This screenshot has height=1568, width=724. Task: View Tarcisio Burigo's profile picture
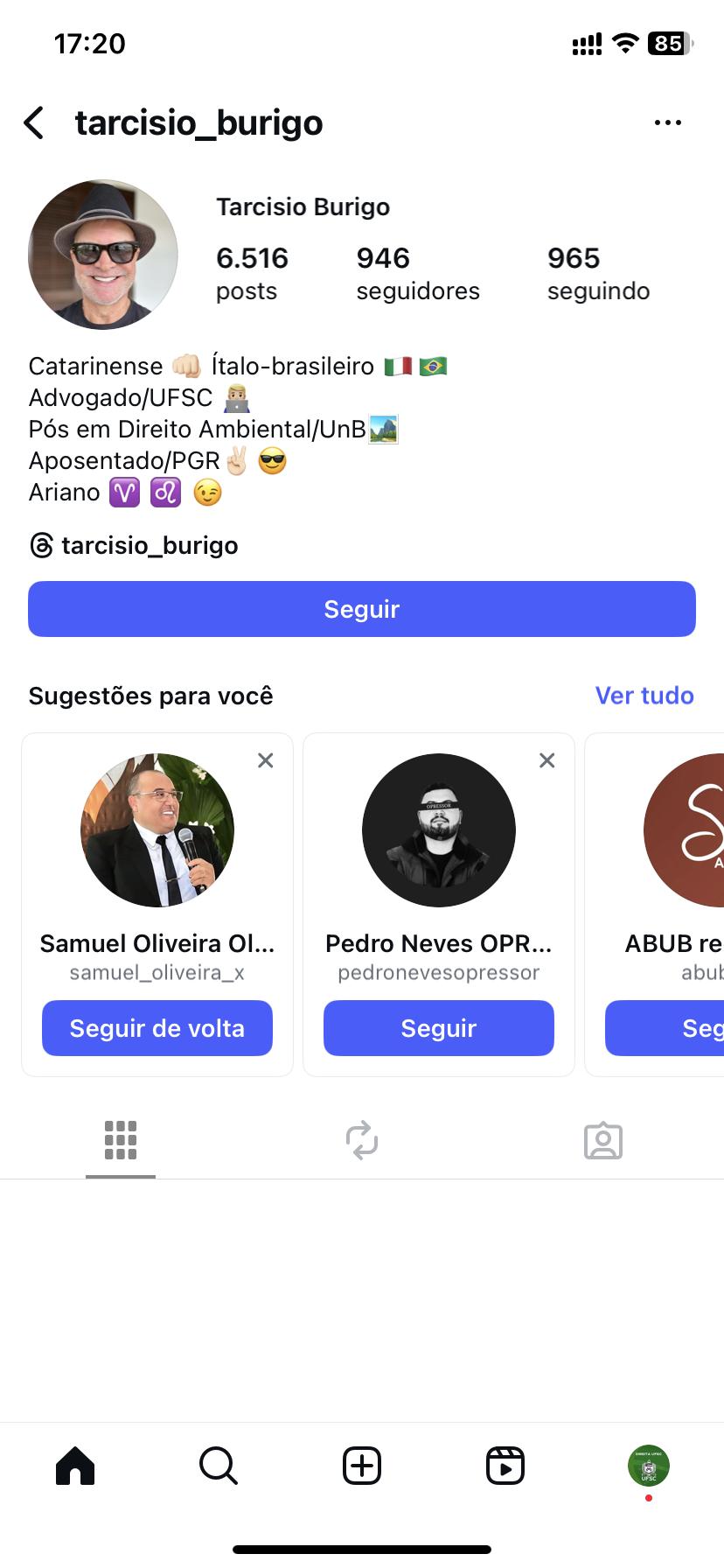(x=103, y=255)
